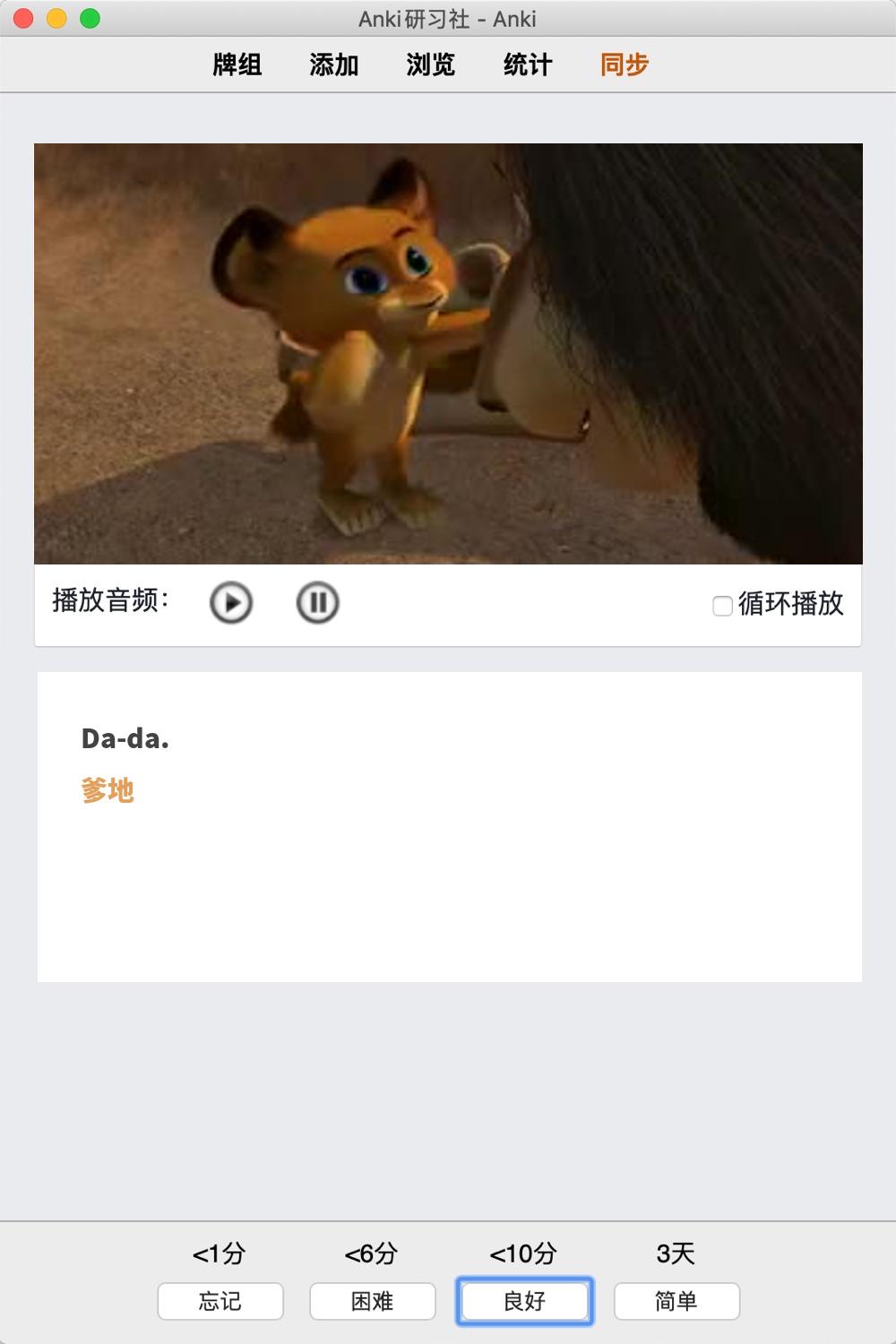
Task: Close the Anki window
Action: click(24, 18)
